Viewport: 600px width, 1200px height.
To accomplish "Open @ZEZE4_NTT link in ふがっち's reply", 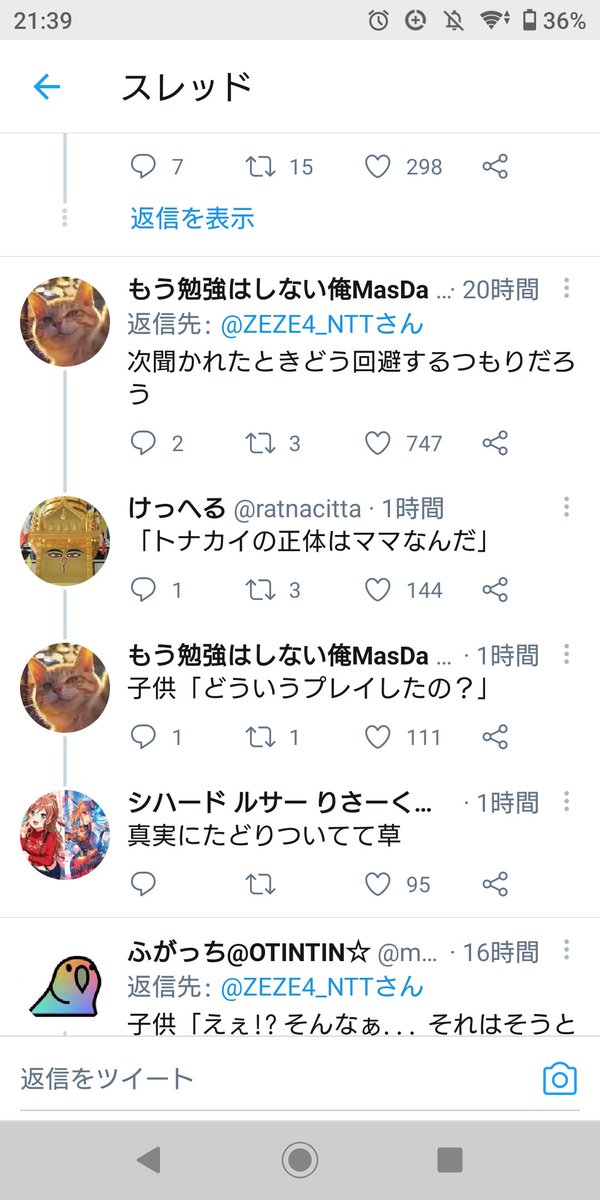I will (321, 987).
